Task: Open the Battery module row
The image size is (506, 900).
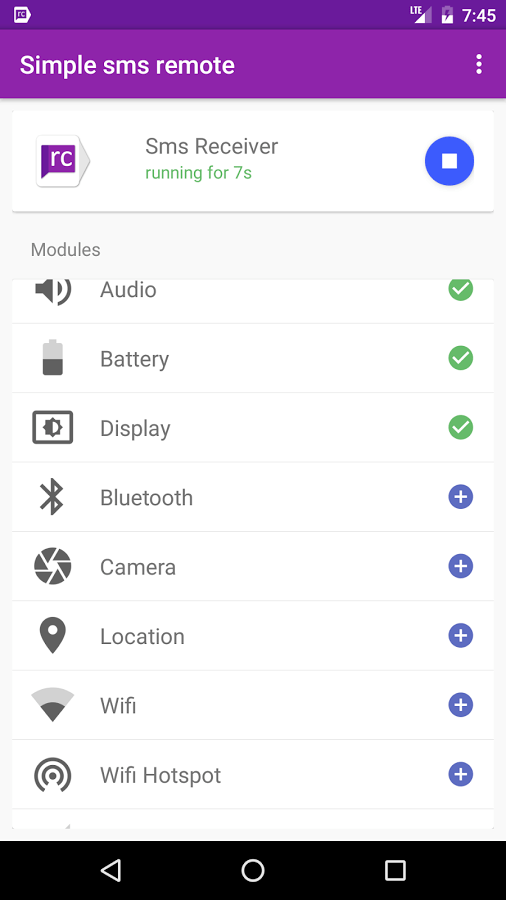Action: 253,358
